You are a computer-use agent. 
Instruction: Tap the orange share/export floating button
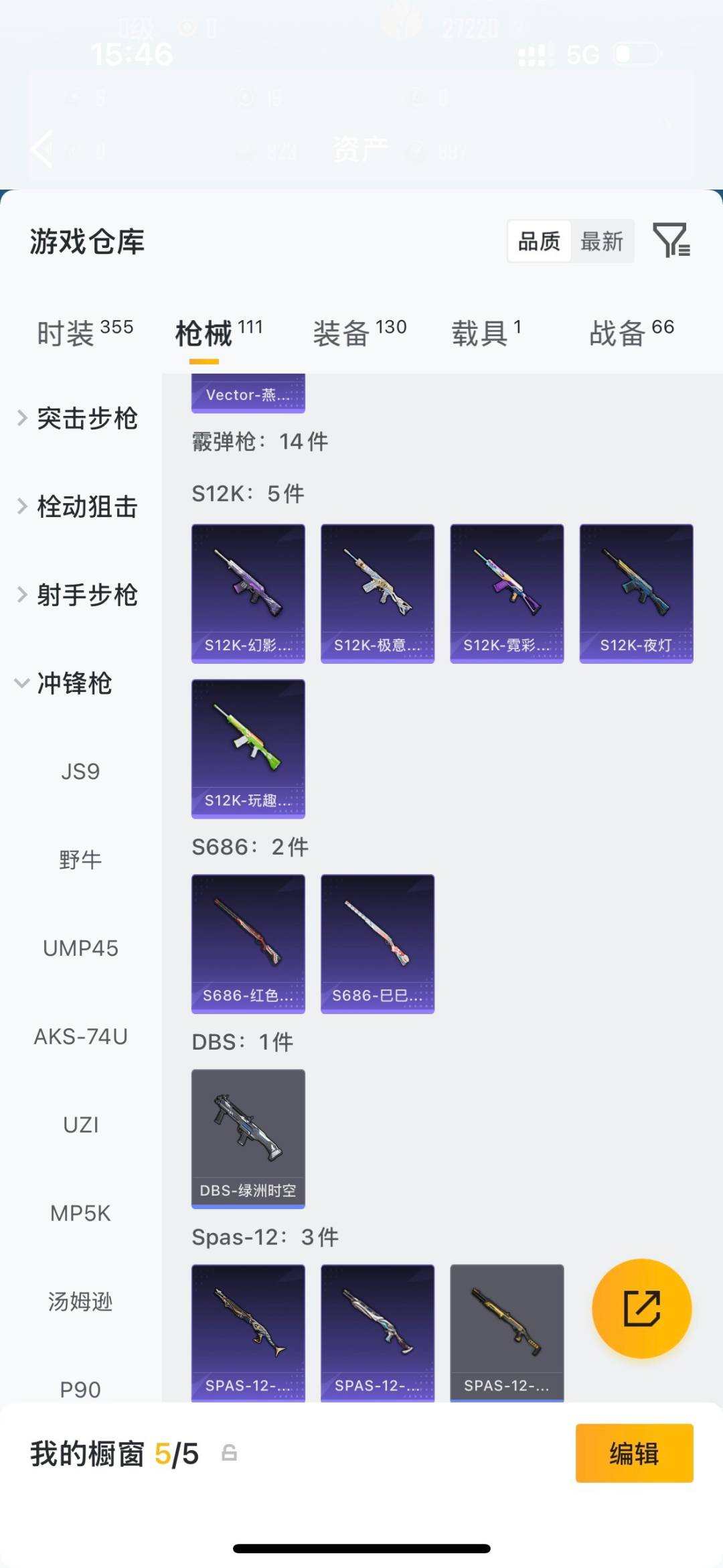pyautogui.click(x=641, y=1307)
